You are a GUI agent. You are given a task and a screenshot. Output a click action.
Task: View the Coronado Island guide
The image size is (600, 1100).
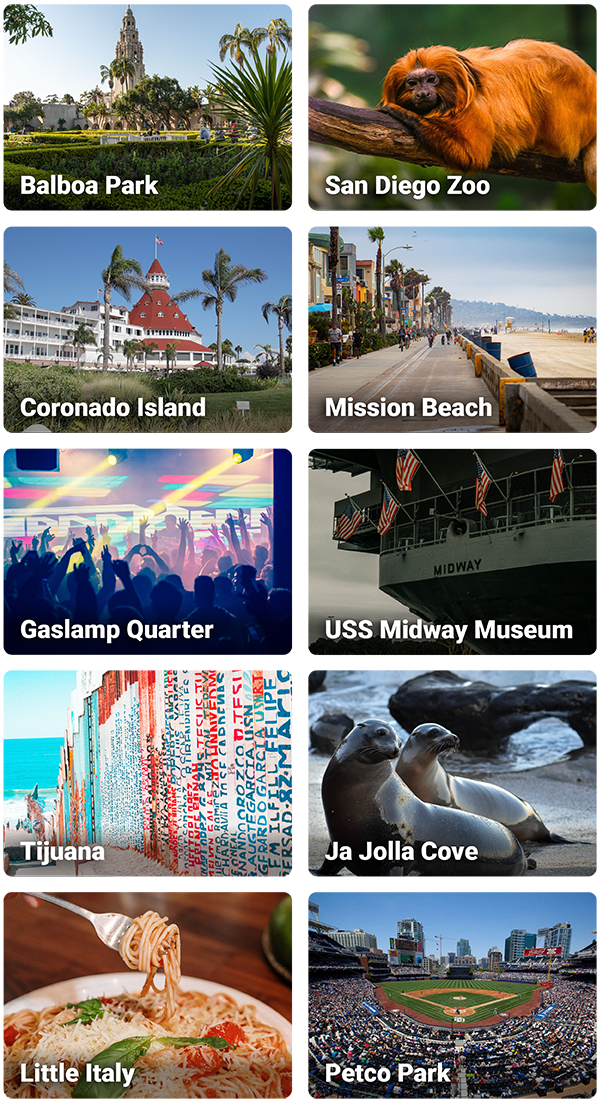click(x=150, y=330)
